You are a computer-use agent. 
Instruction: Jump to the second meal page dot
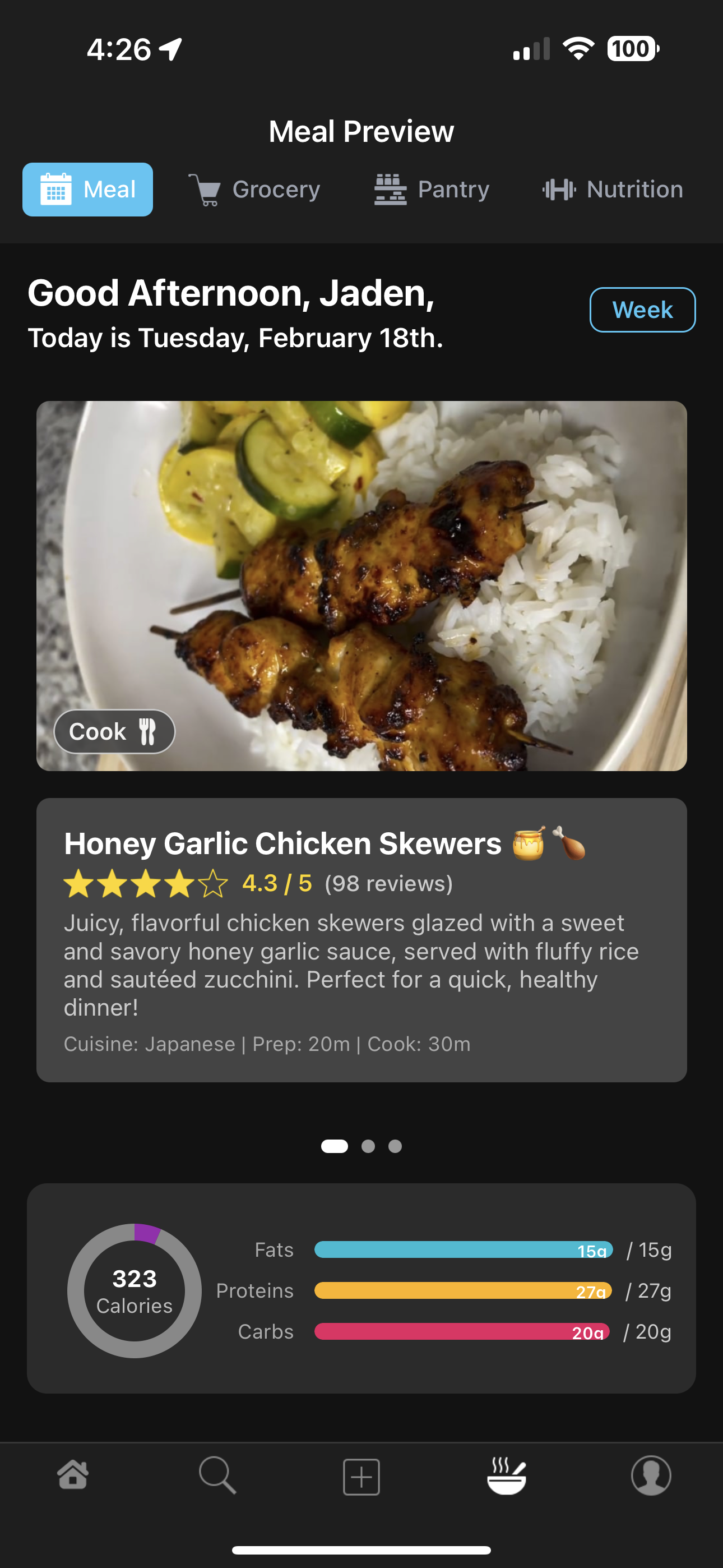(368, 1146)
